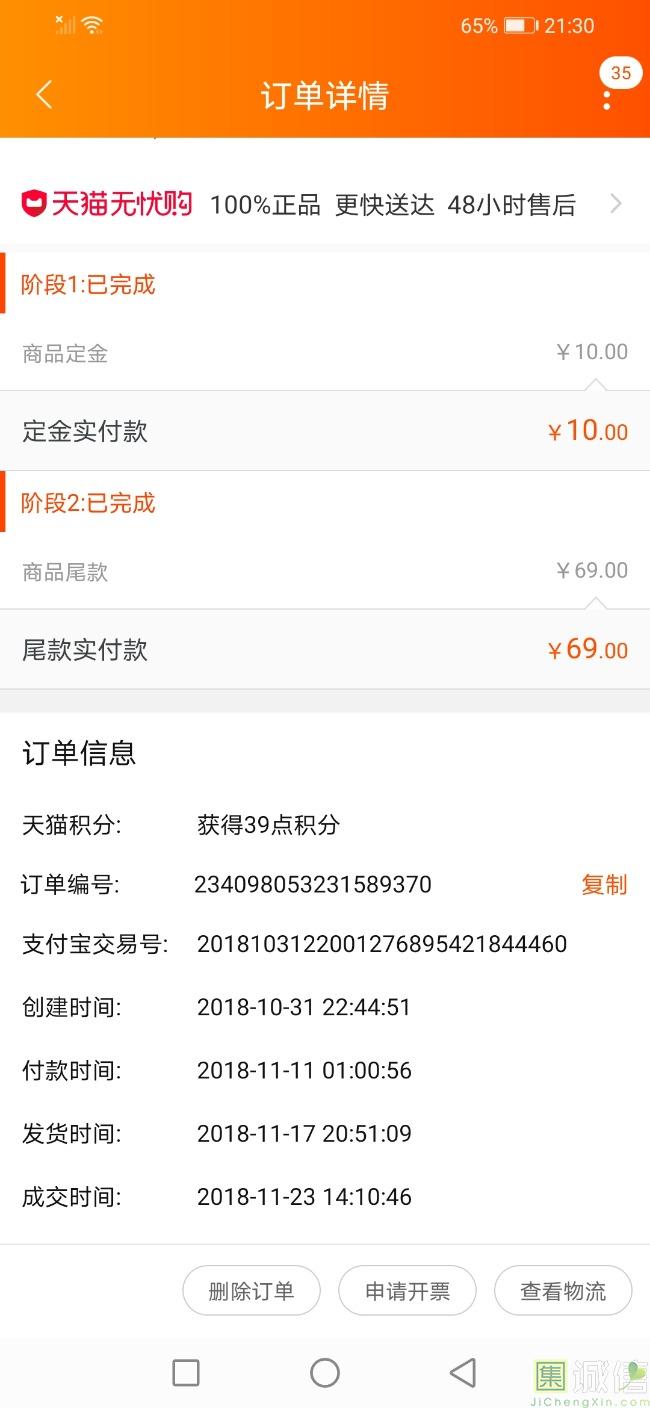650x1408 pixels.
Task: Open the three-dot overflow menu
Action: pos(607,98)
